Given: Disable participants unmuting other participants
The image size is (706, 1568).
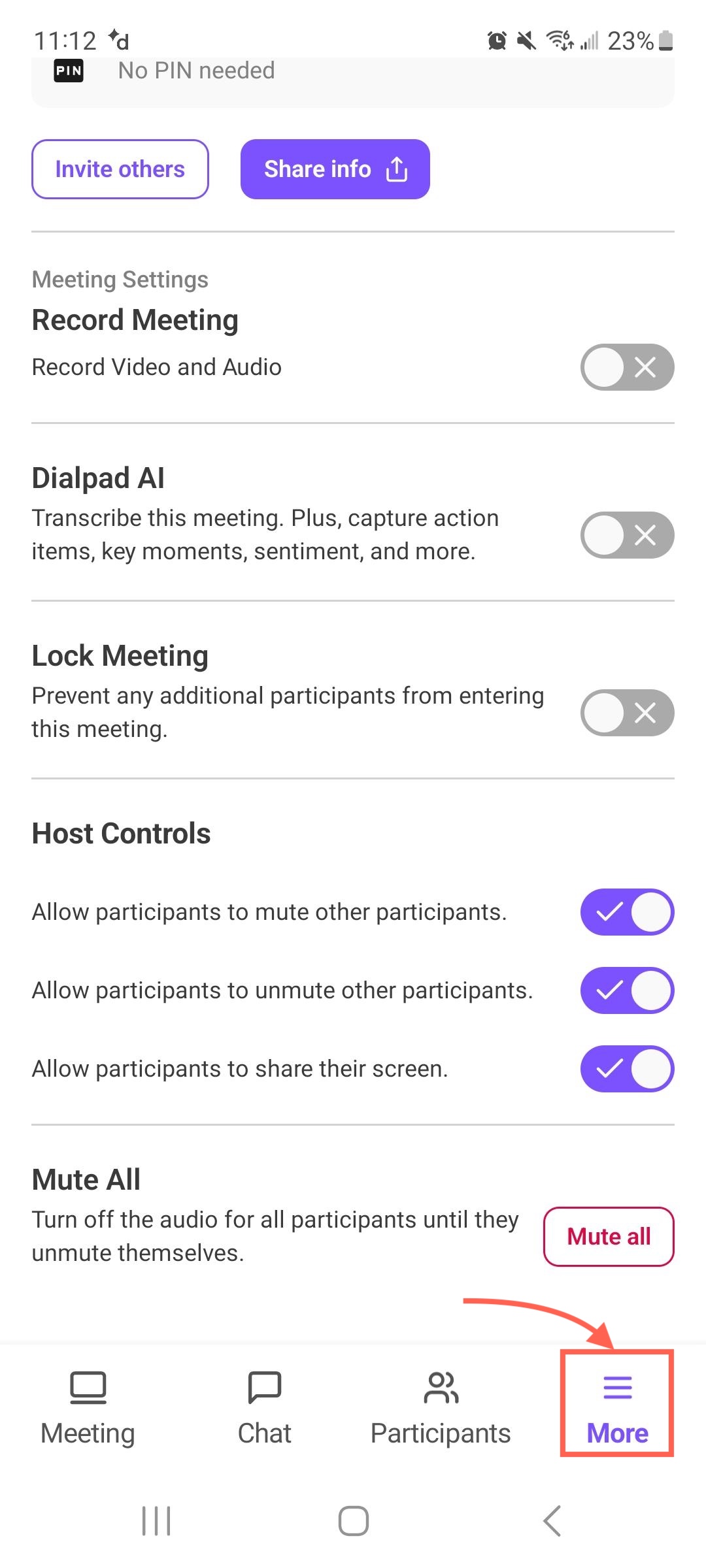Looking at the screenshot, I should click(x=626, y=990).
